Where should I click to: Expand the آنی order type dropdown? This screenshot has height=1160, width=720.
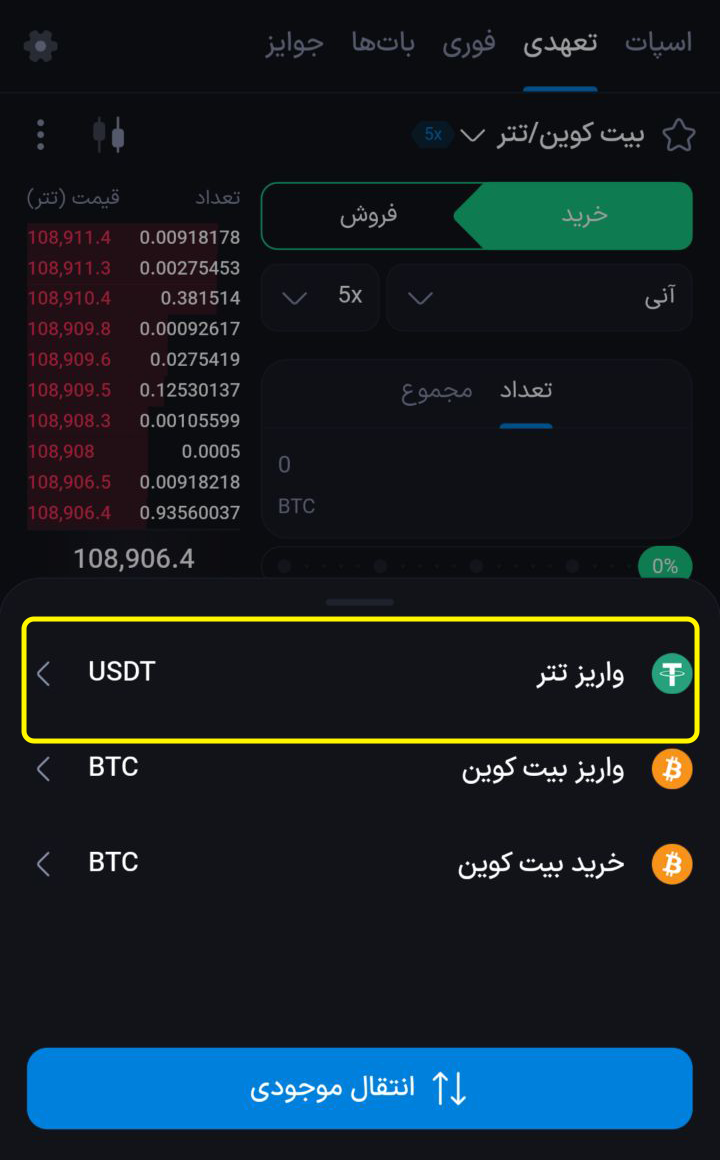[x=538, y=297]
